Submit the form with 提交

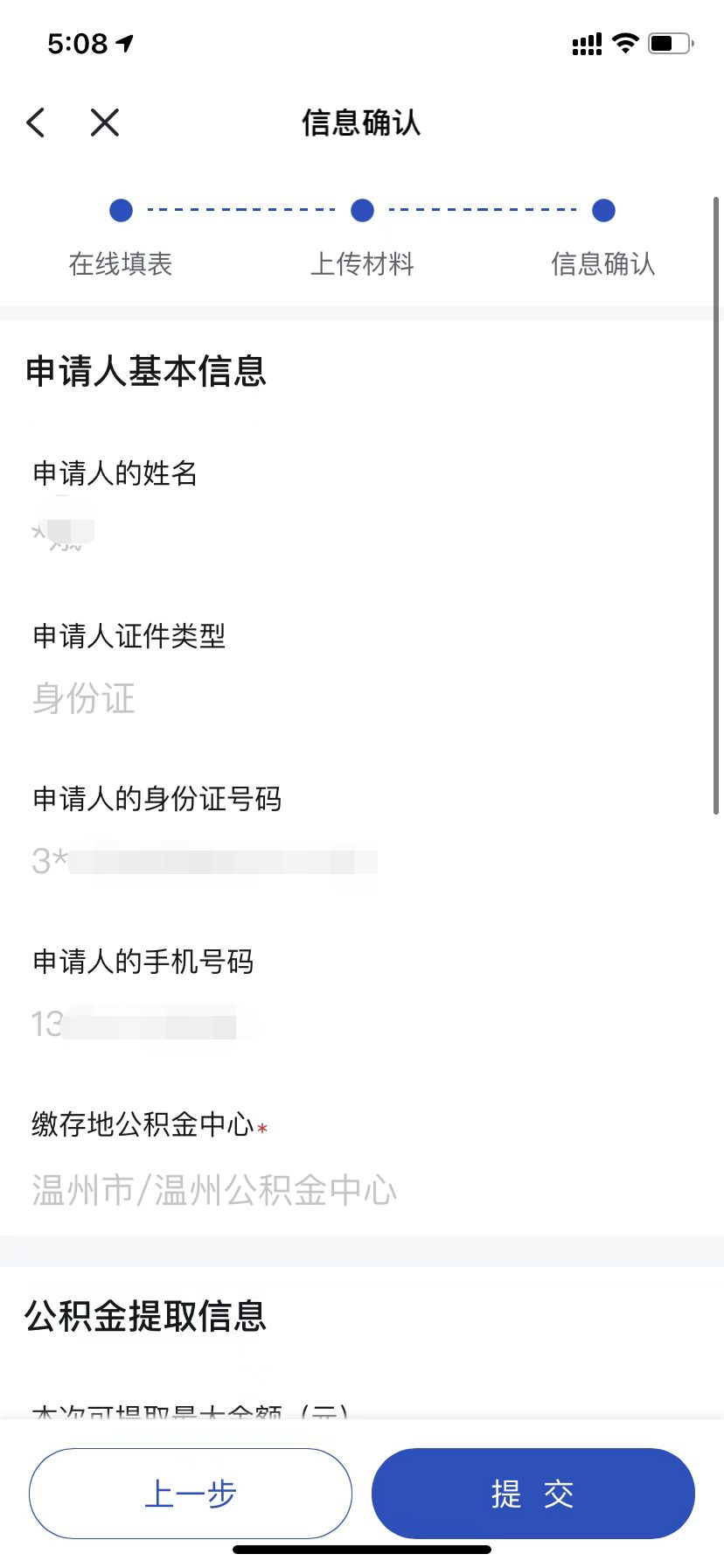[533, 1494]
